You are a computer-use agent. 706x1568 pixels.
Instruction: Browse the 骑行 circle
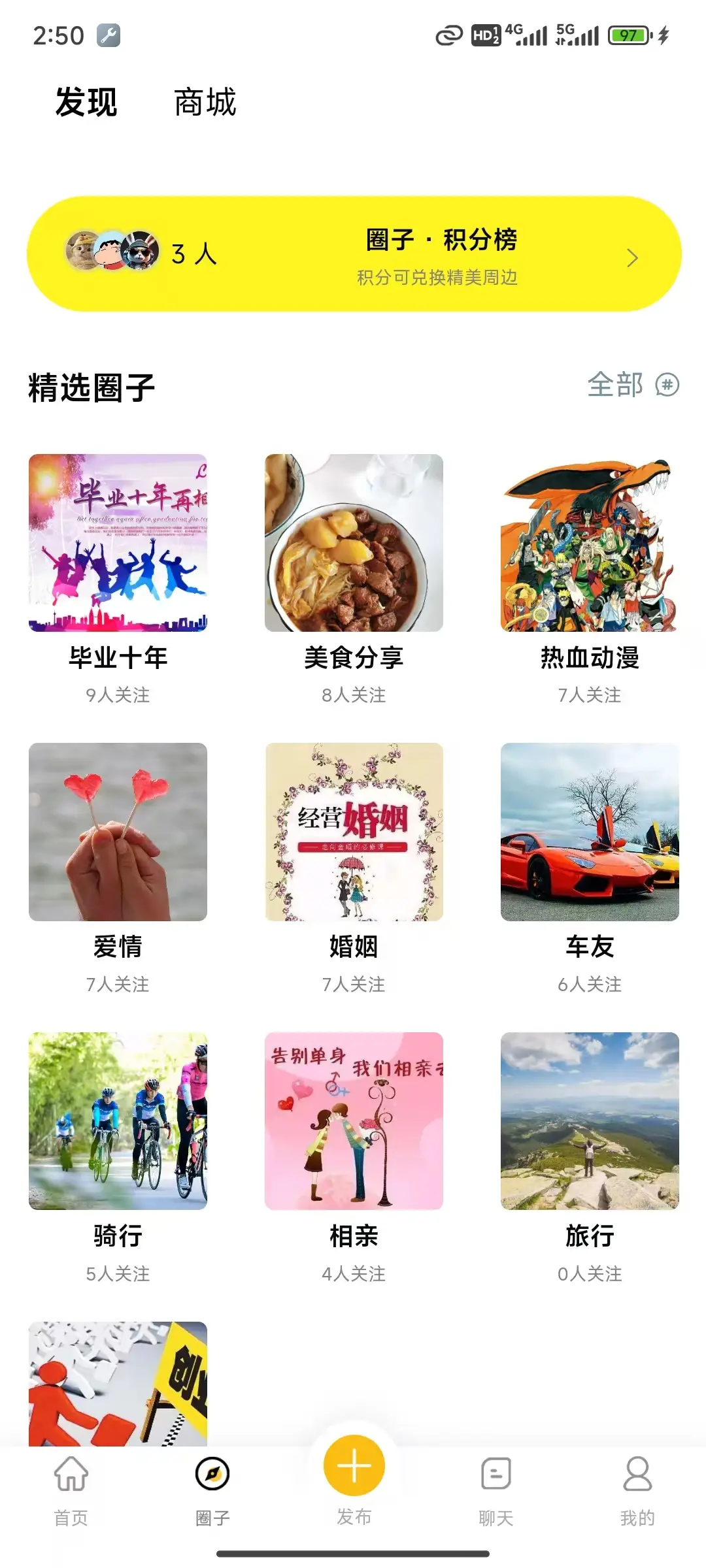(x=118, y=1121)
